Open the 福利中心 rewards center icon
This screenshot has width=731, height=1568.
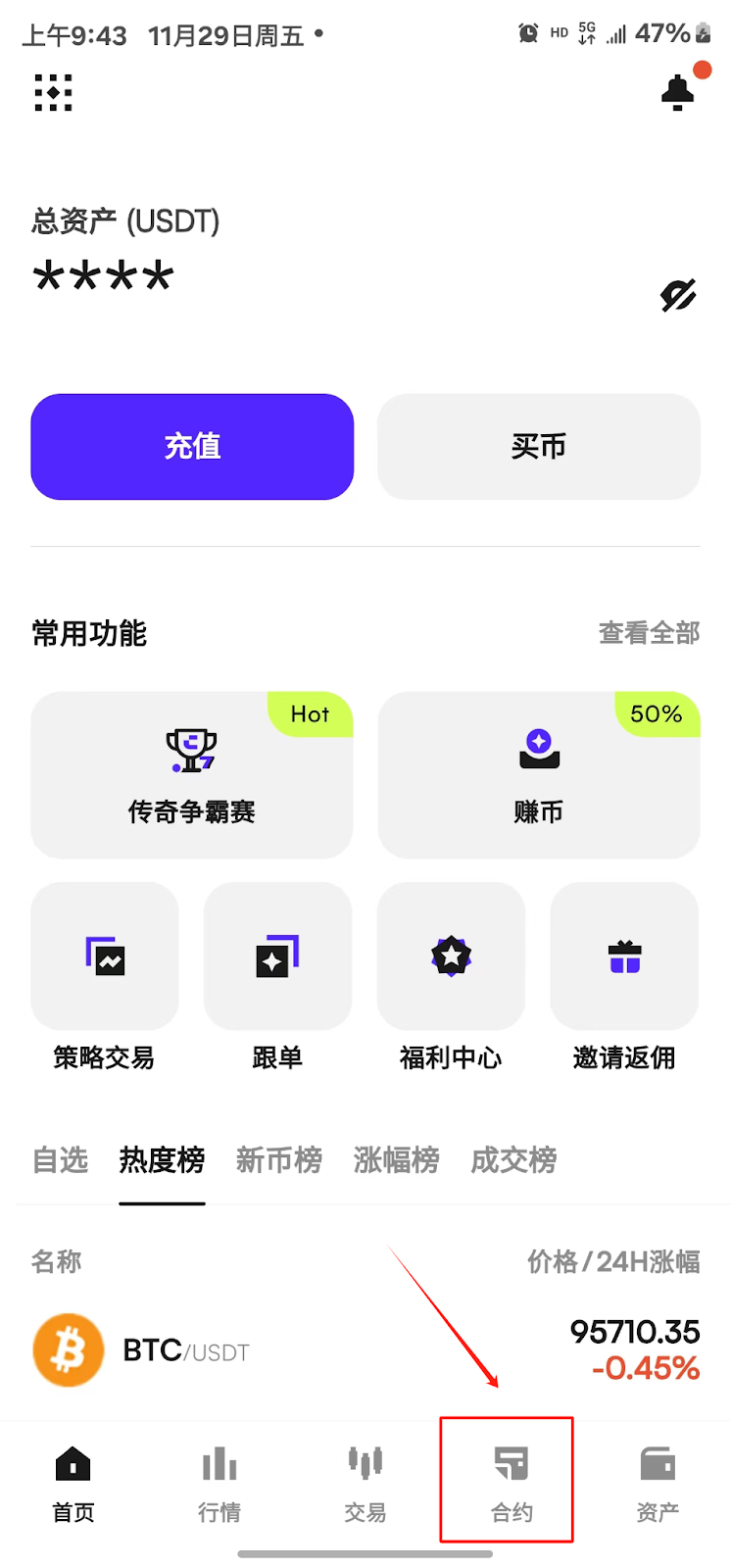pos(451,956)
